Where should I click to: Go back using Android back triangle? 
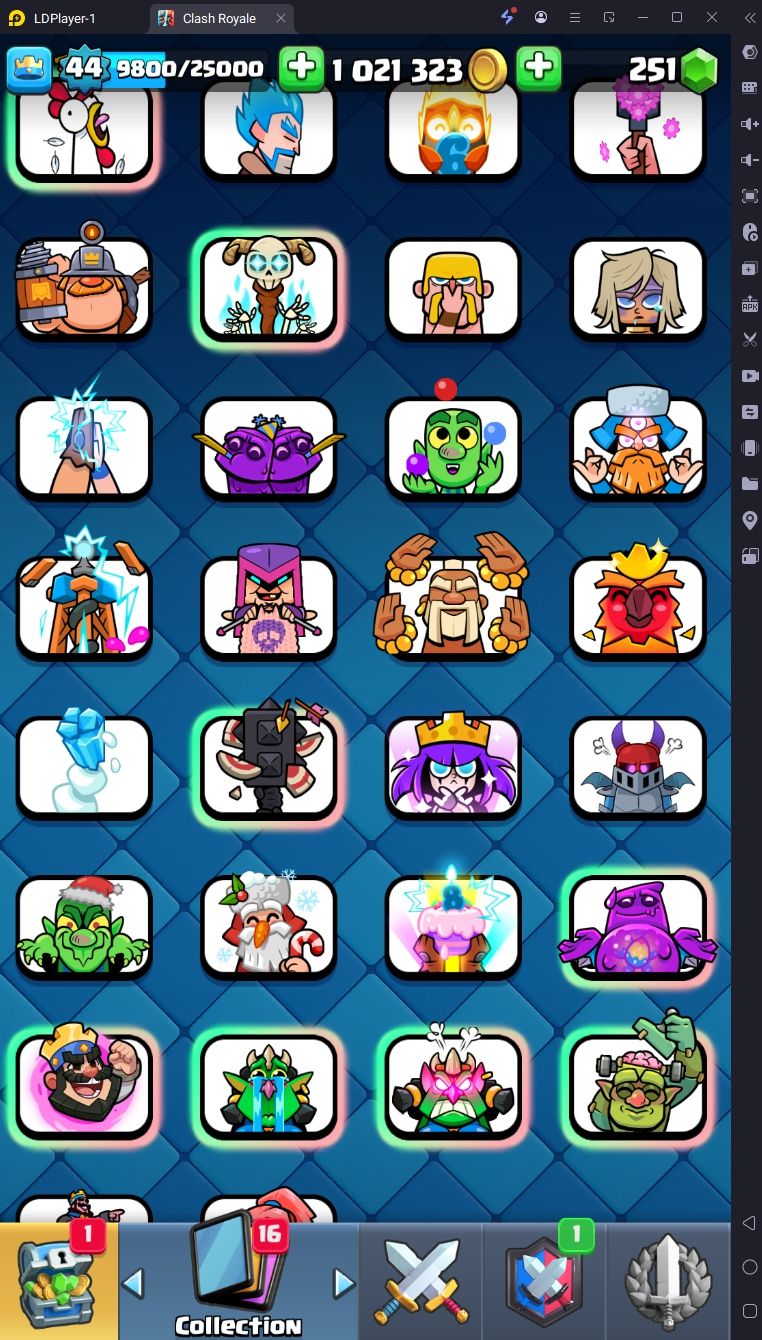coord(748,1222)
